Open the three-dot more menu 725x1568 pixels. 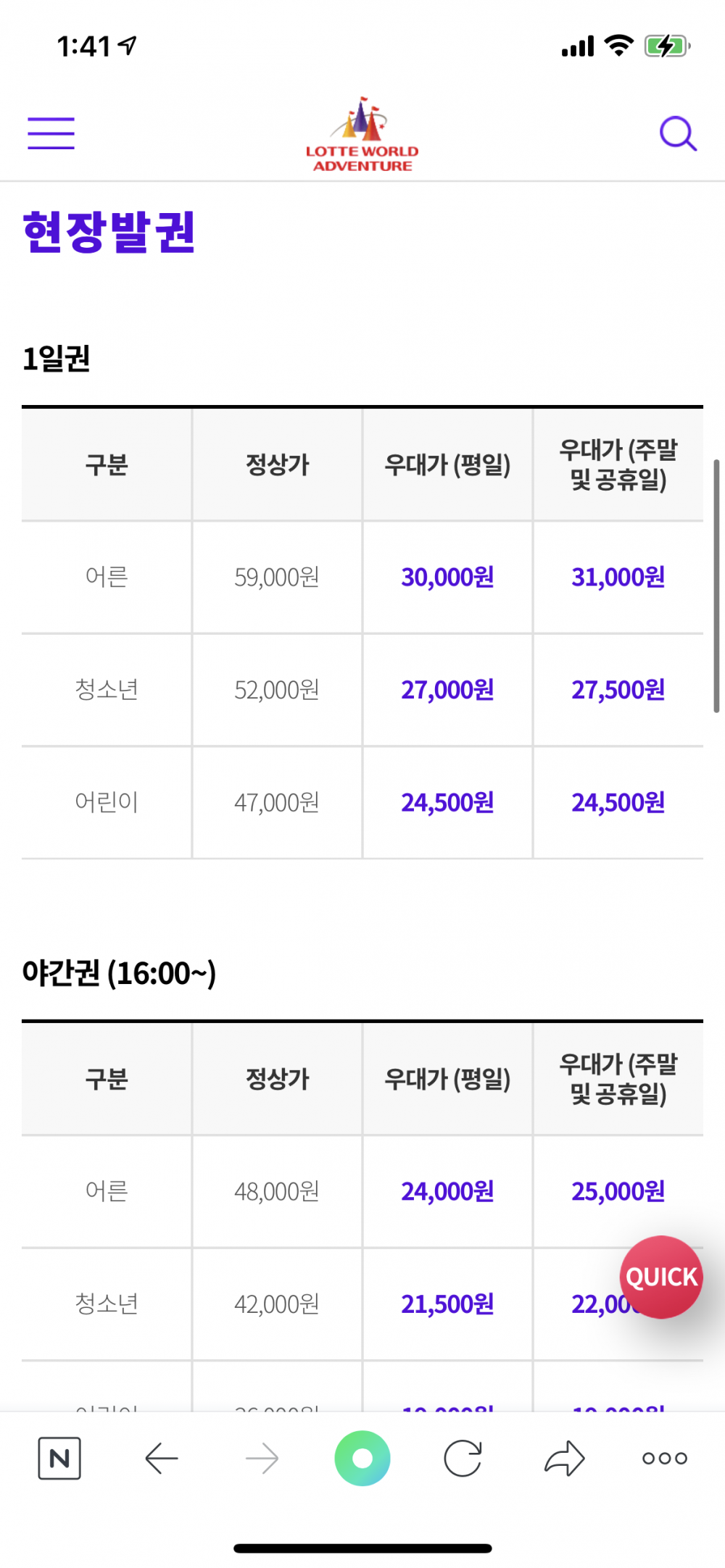click(665, 1458)
